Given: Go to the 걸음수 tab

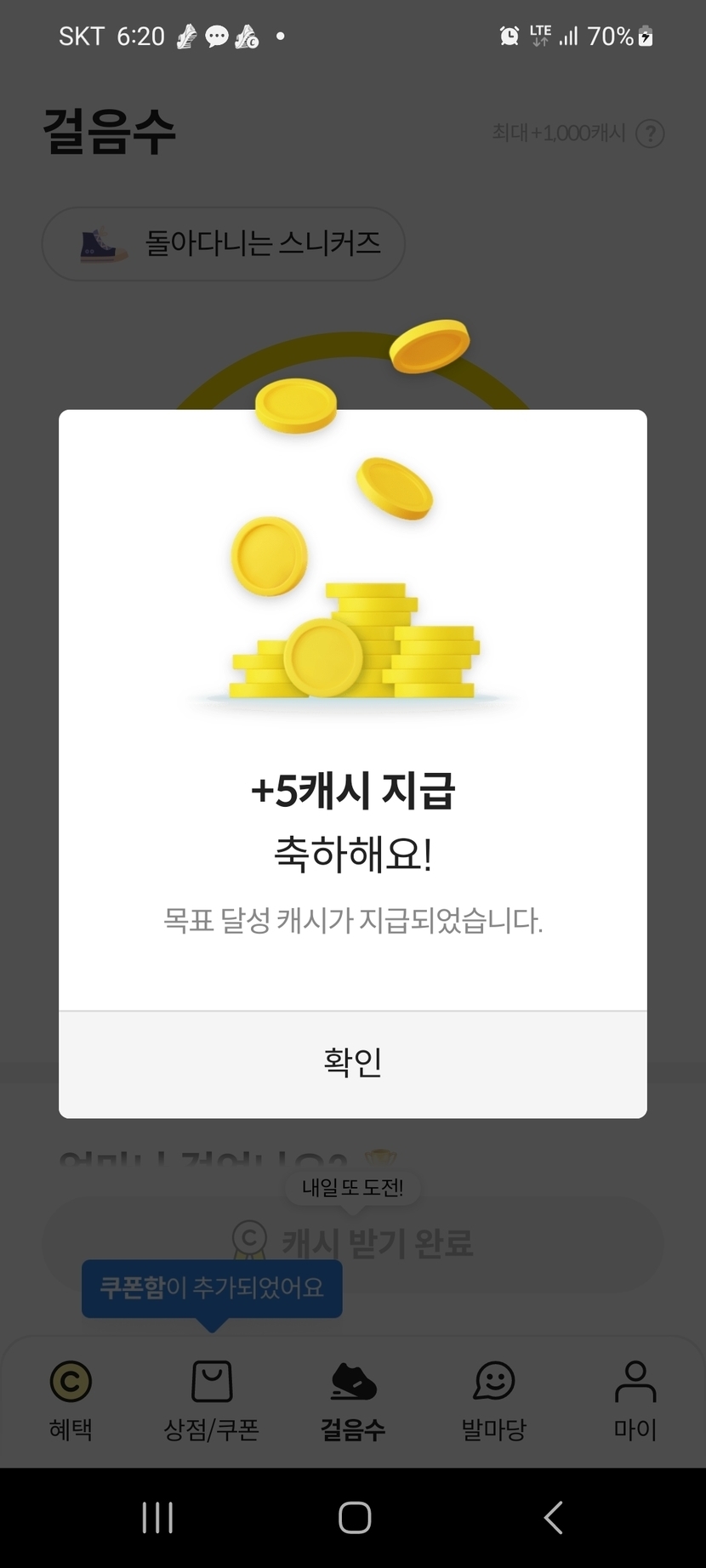Looking at the screenshot, I should tap(353, 1400).
